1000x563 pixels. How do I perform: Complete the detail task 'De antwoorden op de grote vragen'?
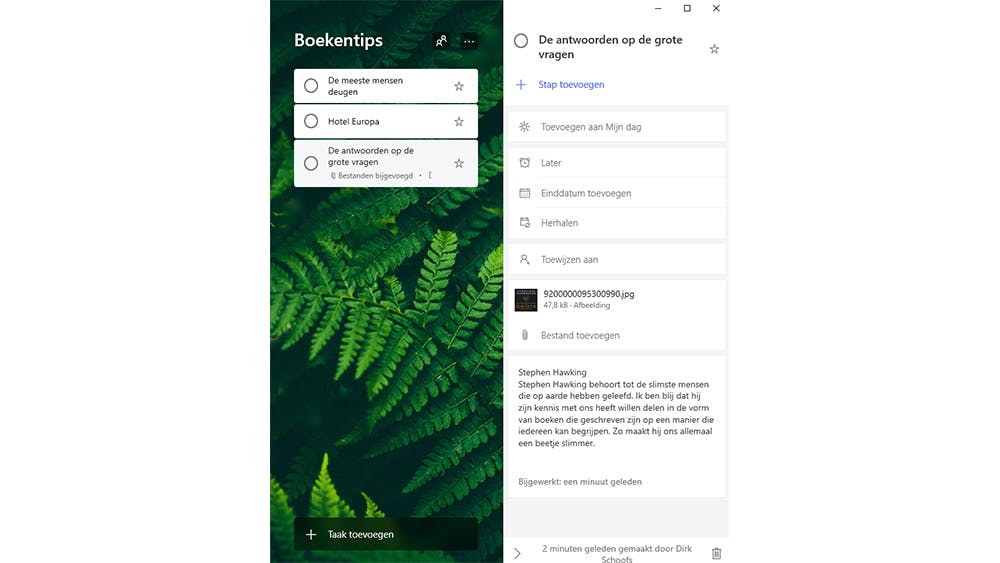point(521,41)
